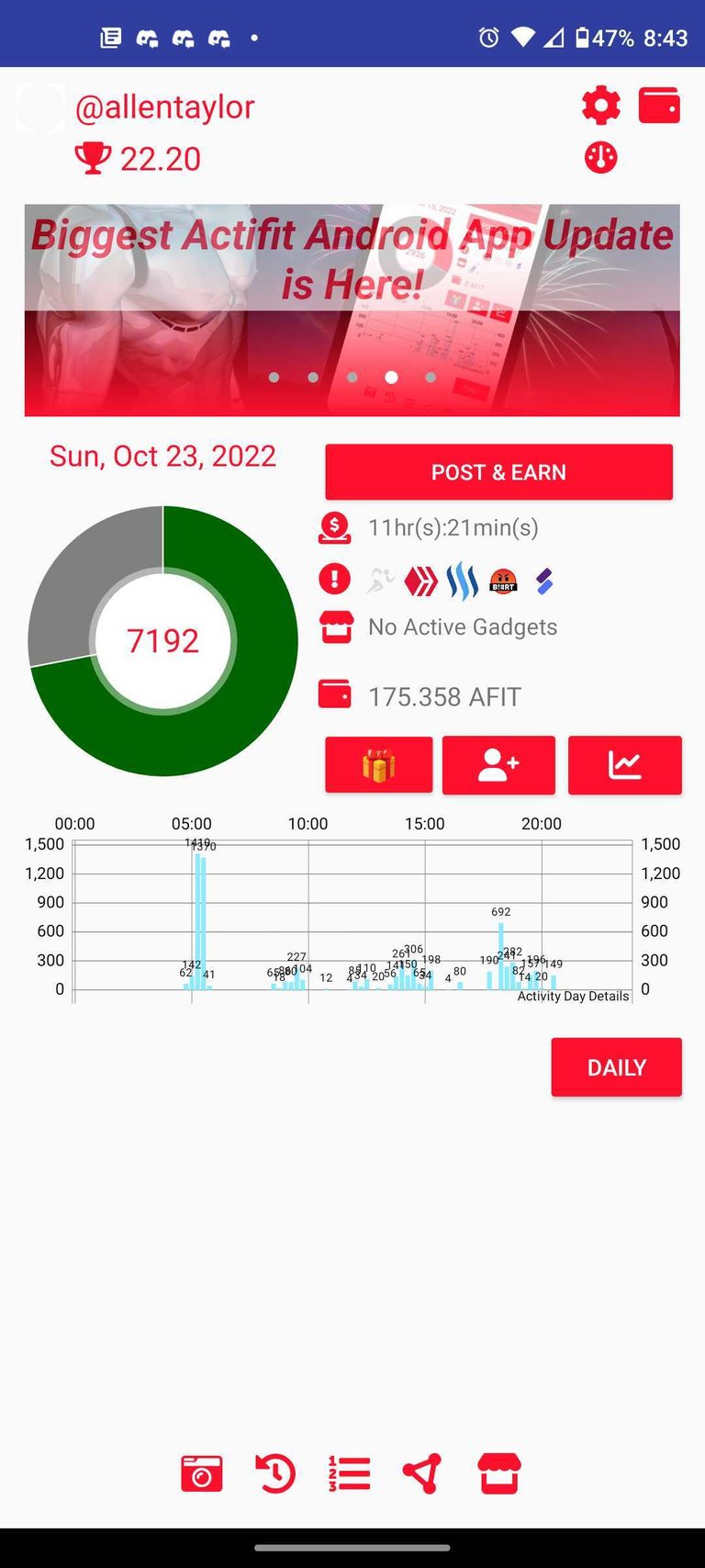Tap the red alert exclamation icon
Viewport: 705px width, 1568px height.
(334, 579)
